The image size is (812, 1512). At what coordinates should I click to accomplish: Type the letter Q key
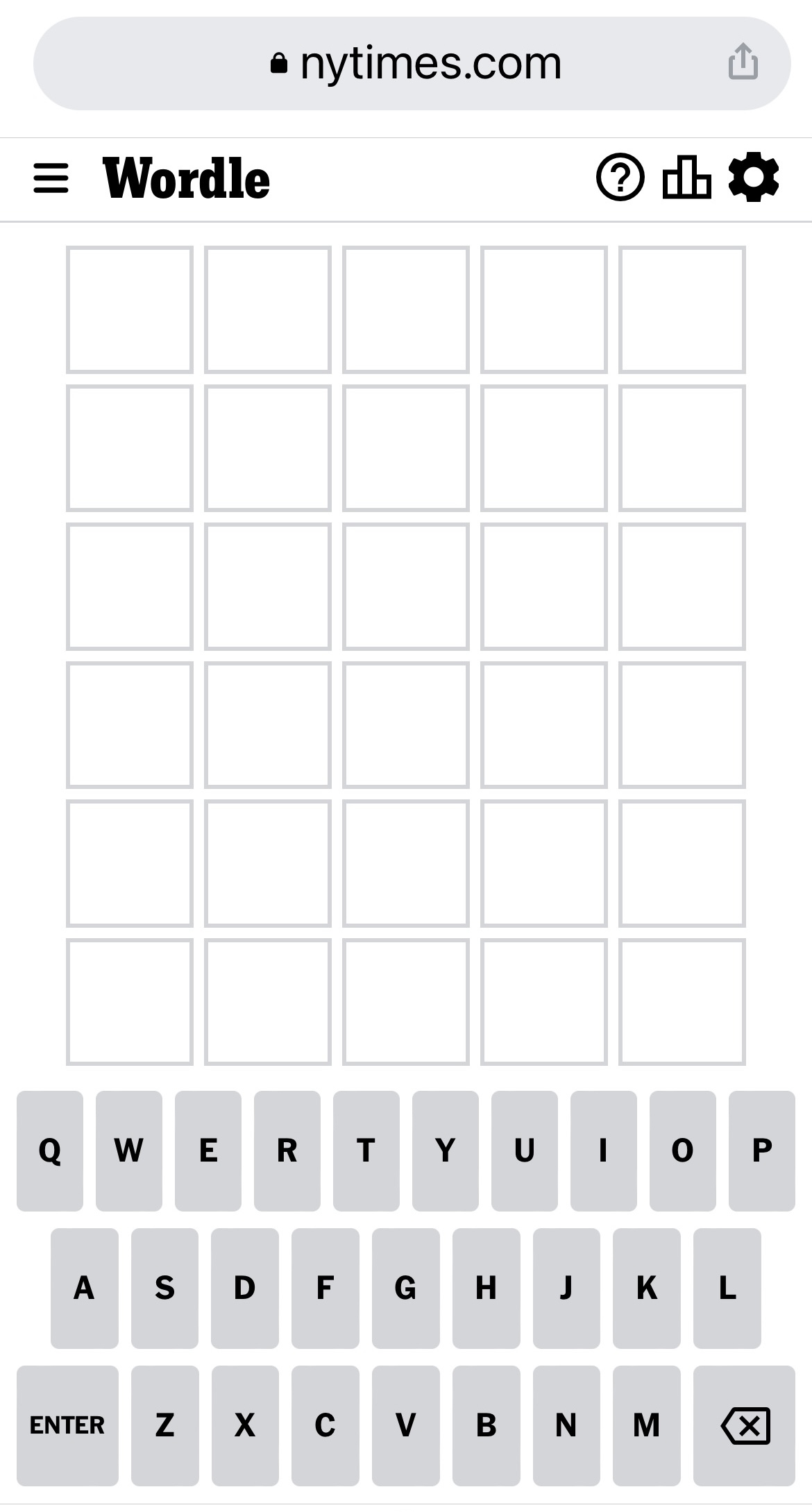click(50, 1151)
